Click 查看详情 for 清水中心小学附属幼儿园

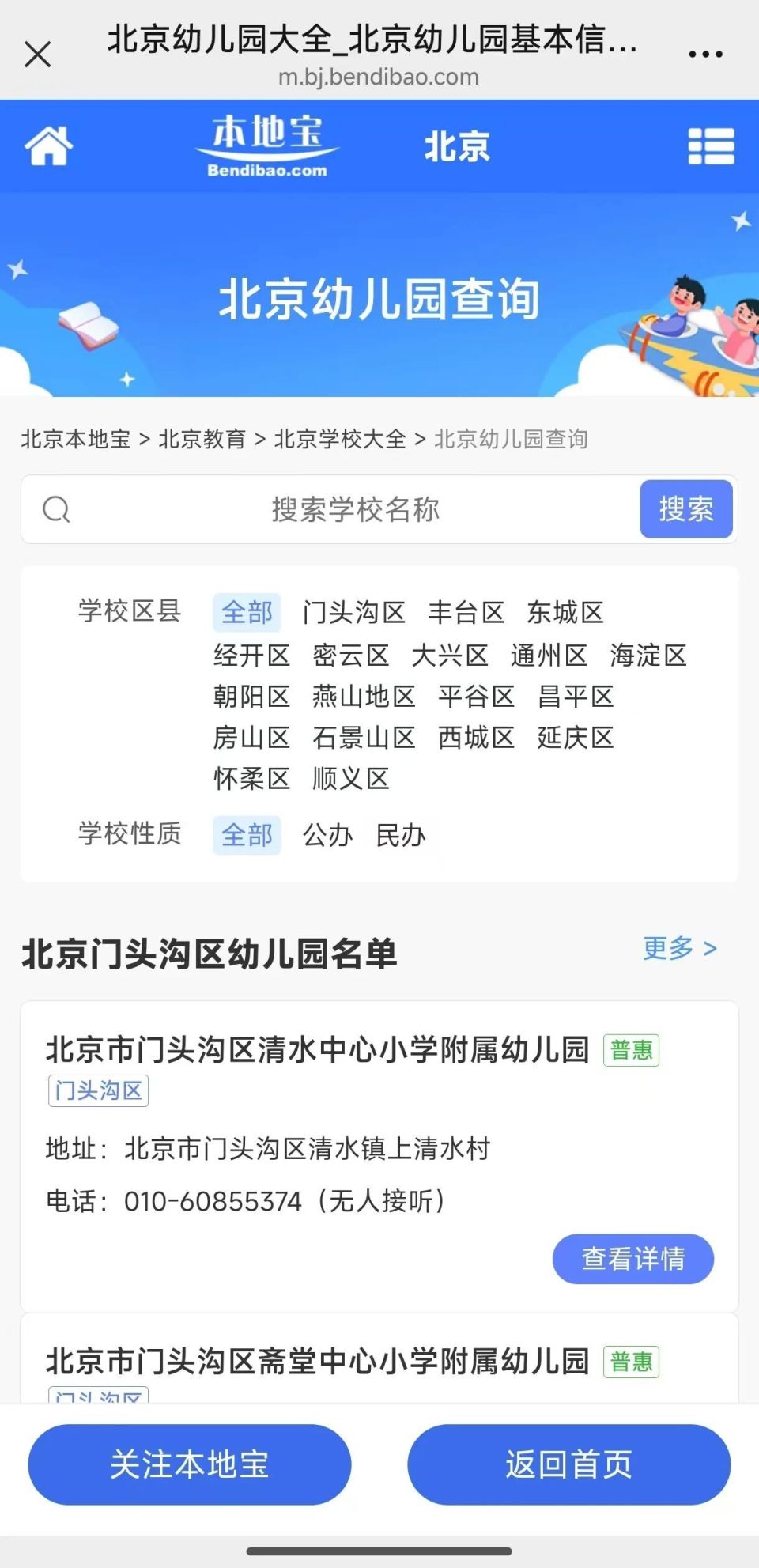632,1259
